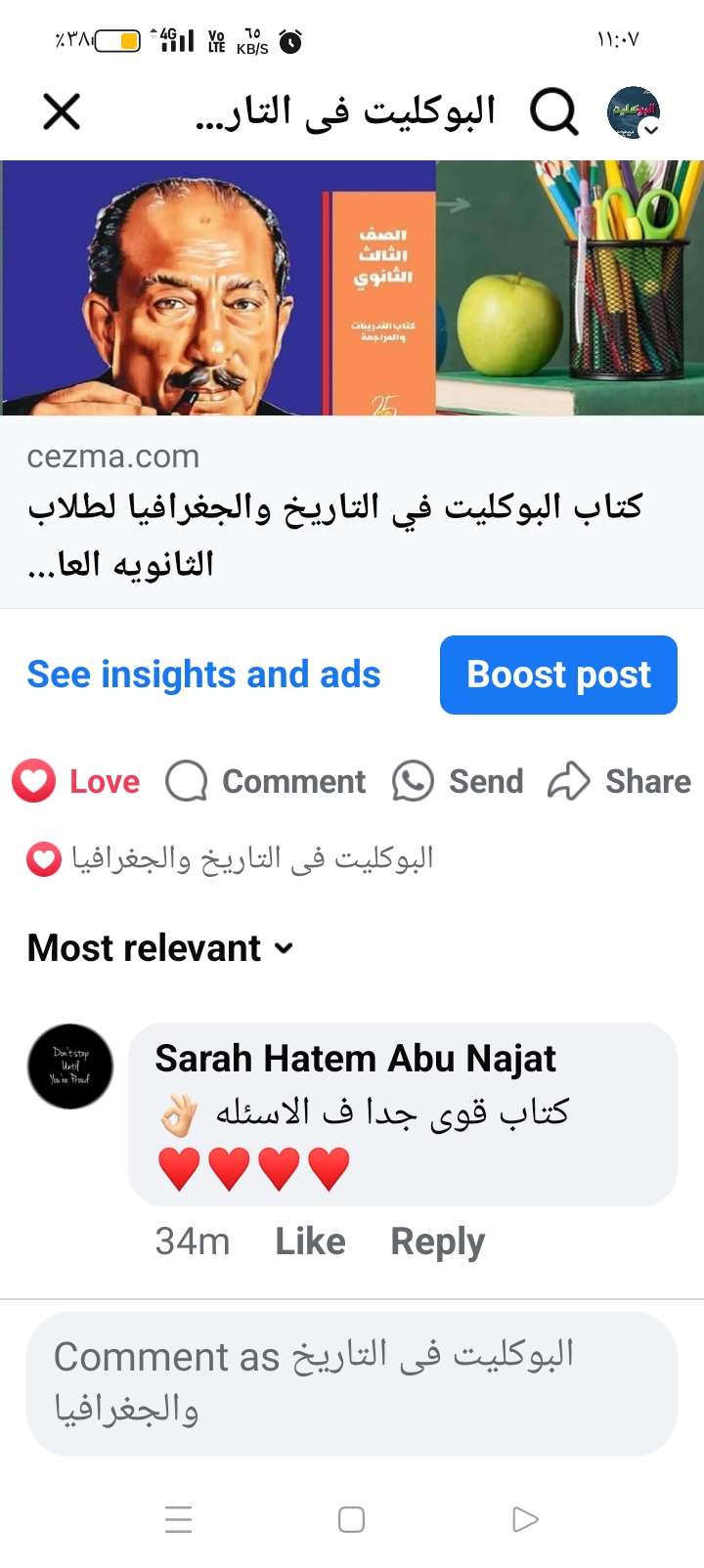Viewport: 704px width, 1568px height.
Task: Expand the Most relevant comment sort dropdown
Action: pos(161,948)
